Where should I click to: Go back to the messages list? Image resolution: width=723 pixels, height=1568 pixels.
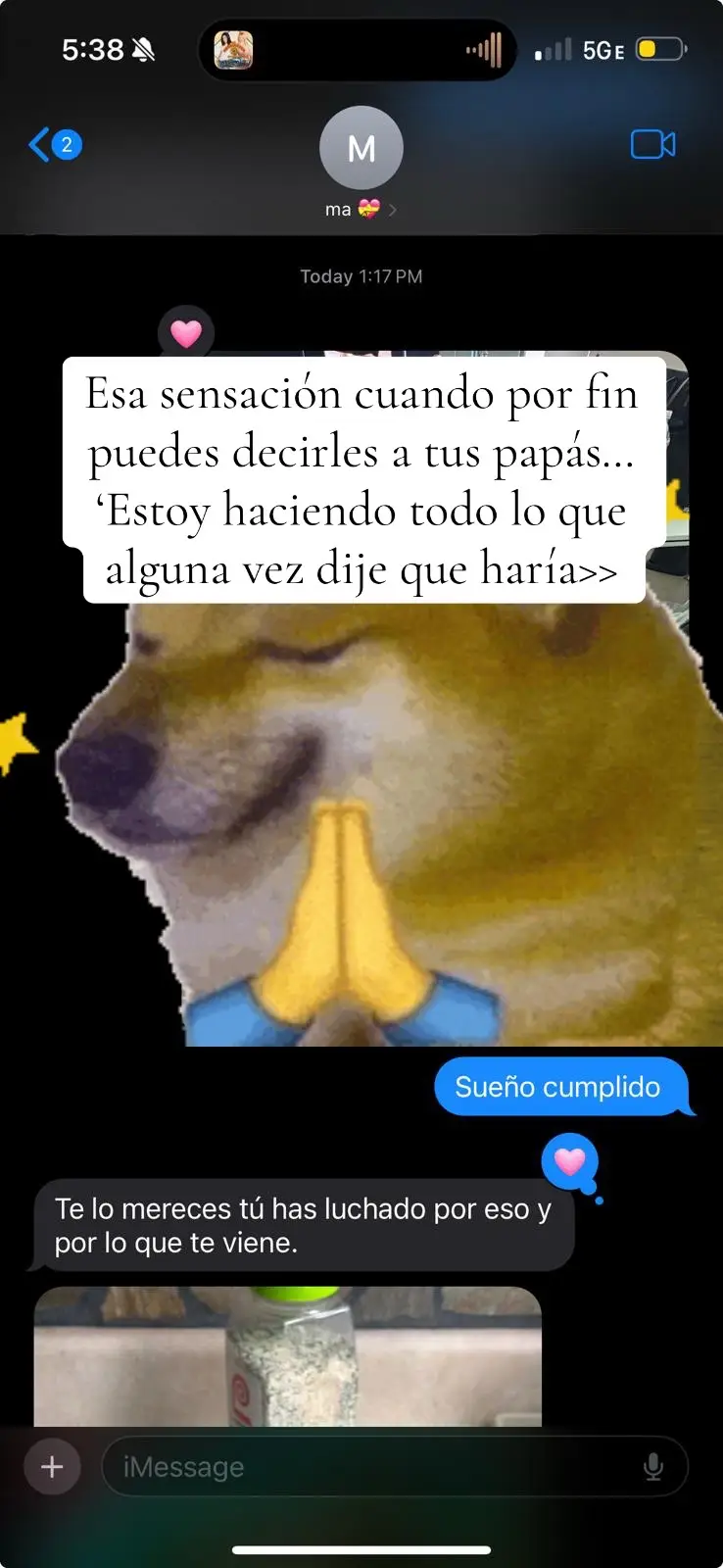pyautogui.click(x=53, y=145)
